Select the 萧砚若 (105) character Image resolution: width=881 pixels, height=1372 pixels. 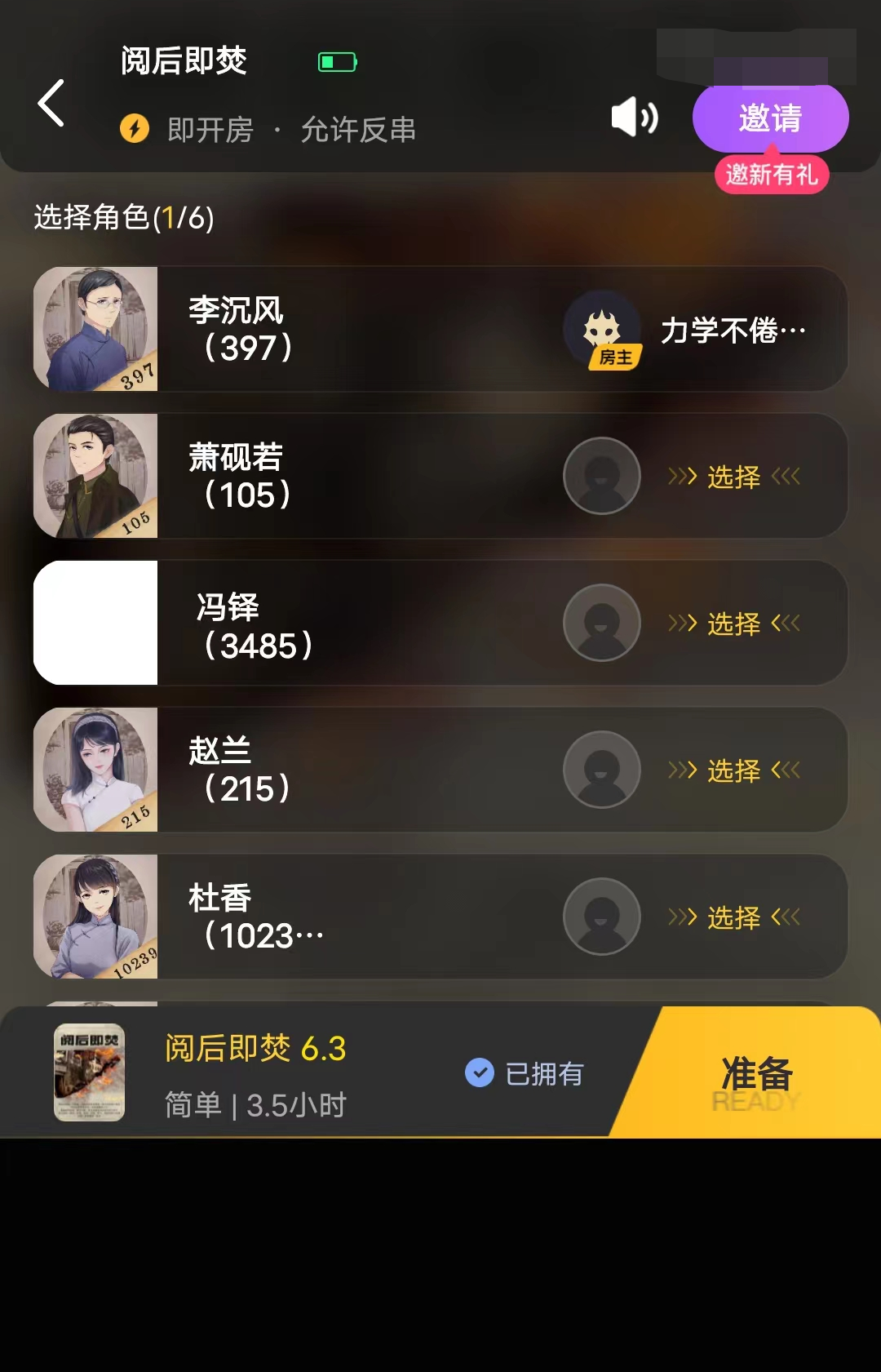coord(733,477)
